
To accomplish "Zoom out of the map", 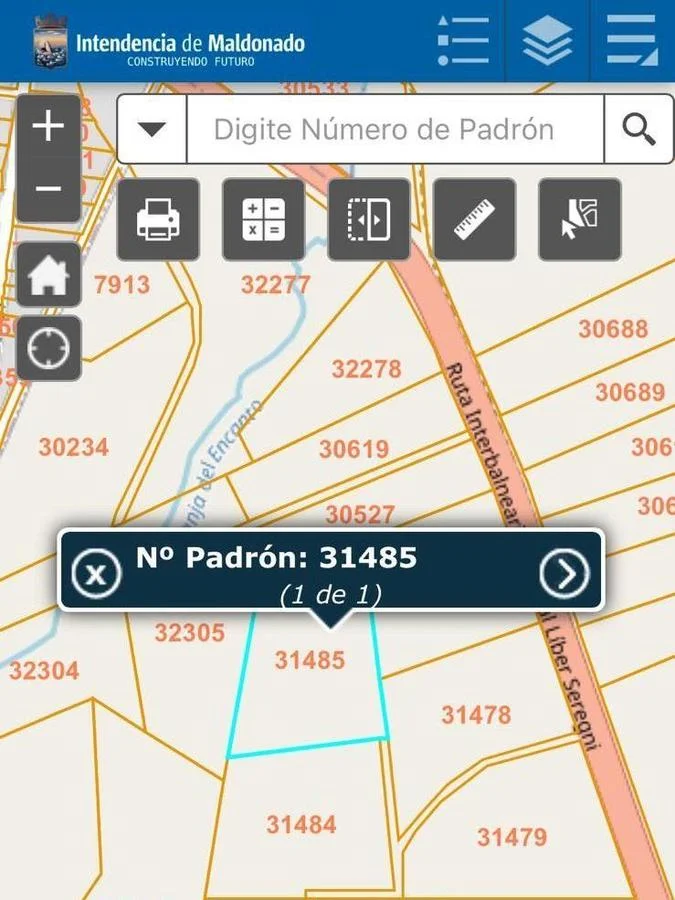I will pos(48,189).
